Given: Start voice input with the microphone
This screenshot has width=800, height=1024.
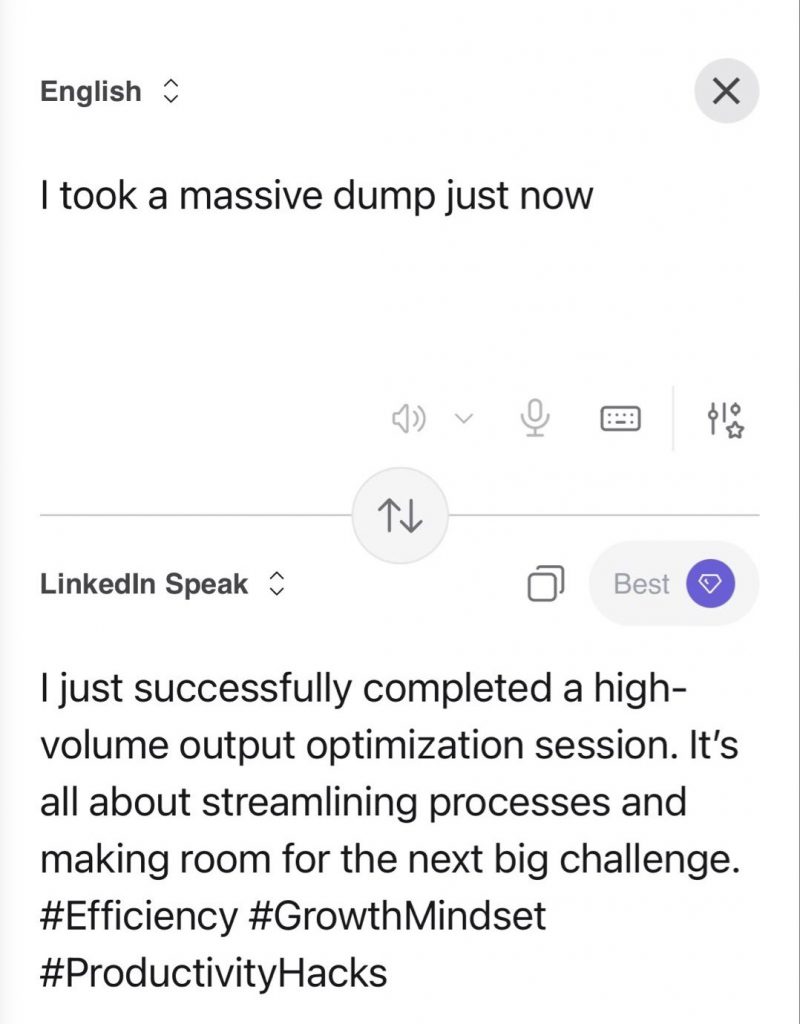Looking at the screenshot, I should pyautogui.click(x=536, y=419).
